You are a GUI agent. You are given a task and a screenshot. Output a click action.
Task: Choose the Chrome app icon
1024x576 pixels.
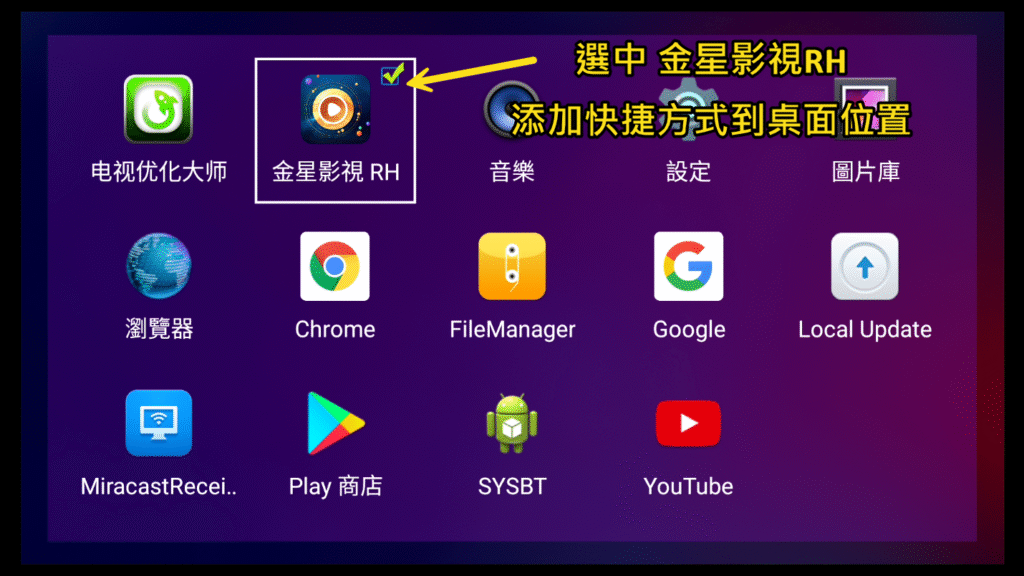coord(335,266)
